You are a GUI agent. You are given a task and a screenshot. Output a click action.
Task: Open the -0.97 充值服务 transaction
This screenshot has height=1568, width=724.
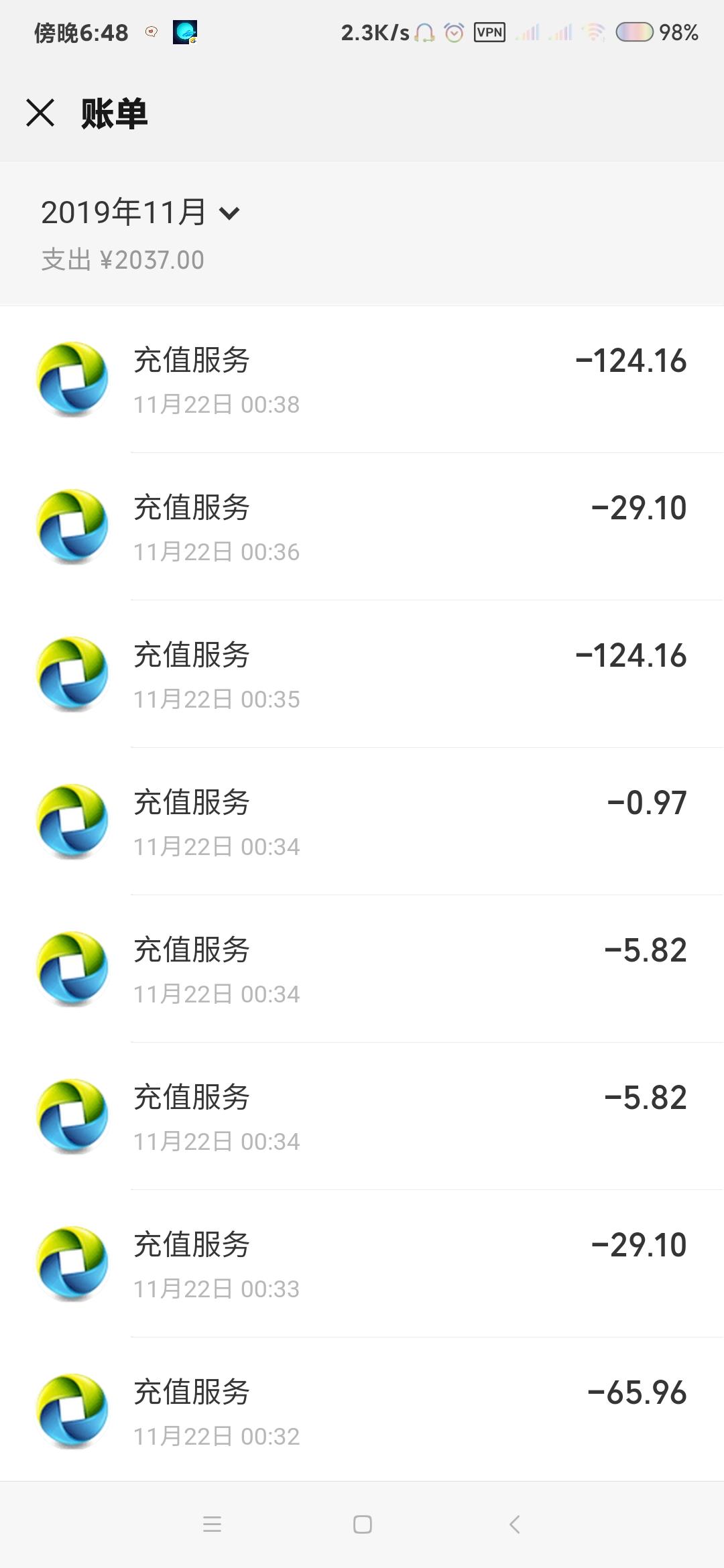pyautogui.click(x=362, y=822)
